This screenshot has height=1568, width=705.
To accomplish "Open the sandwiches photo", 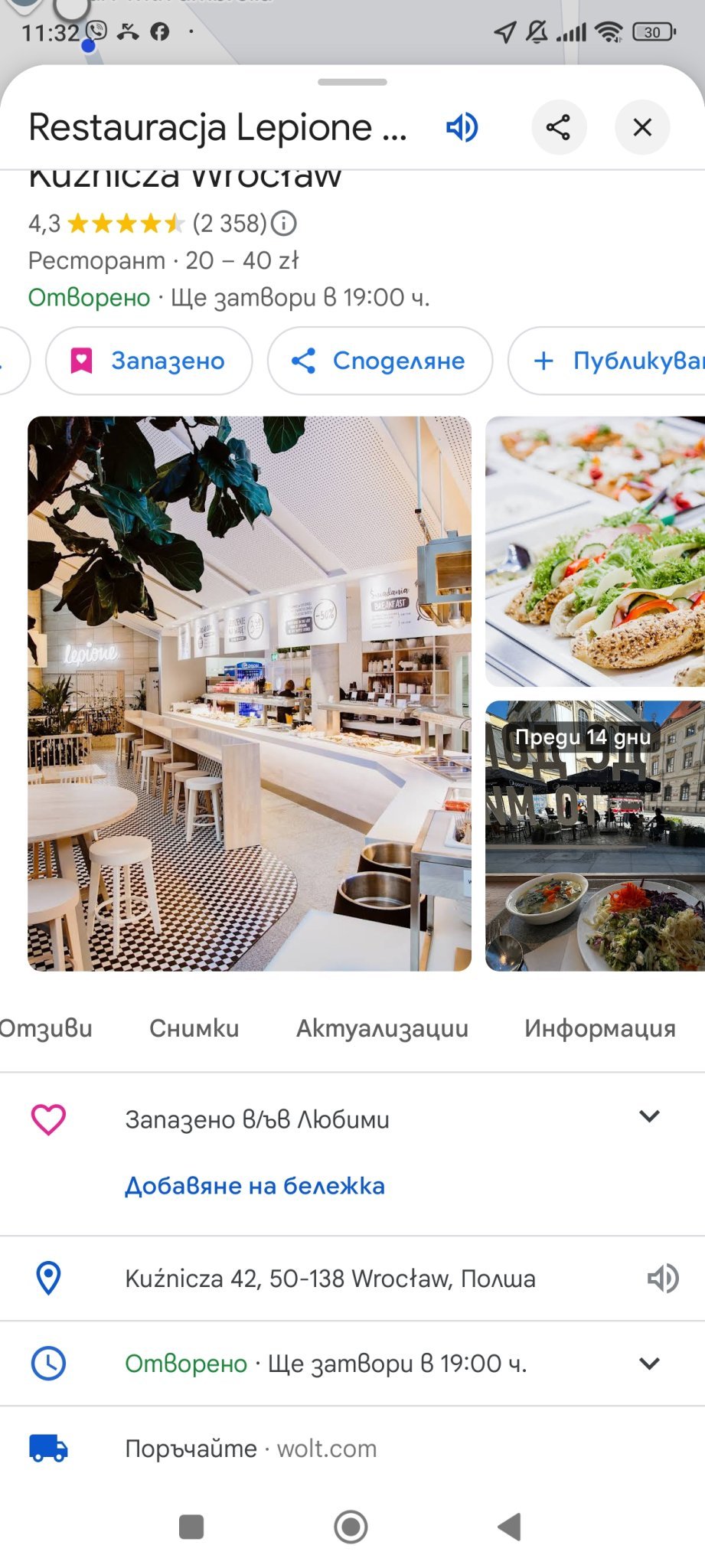I will (595, 551).
